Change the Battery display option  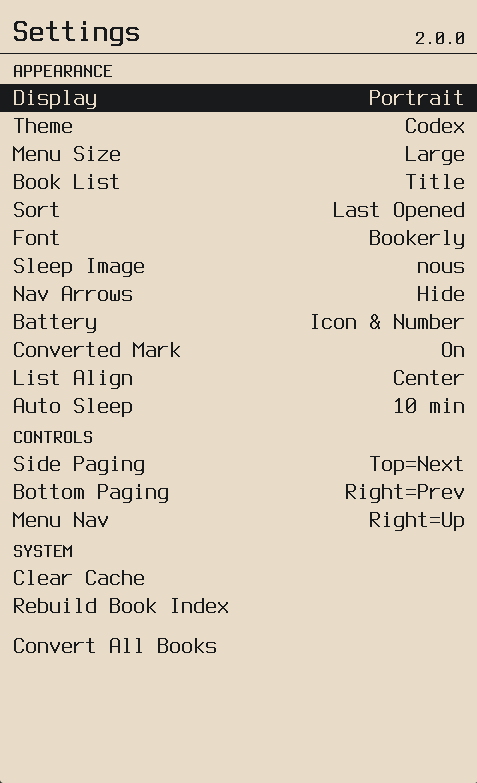click(238, 322)
